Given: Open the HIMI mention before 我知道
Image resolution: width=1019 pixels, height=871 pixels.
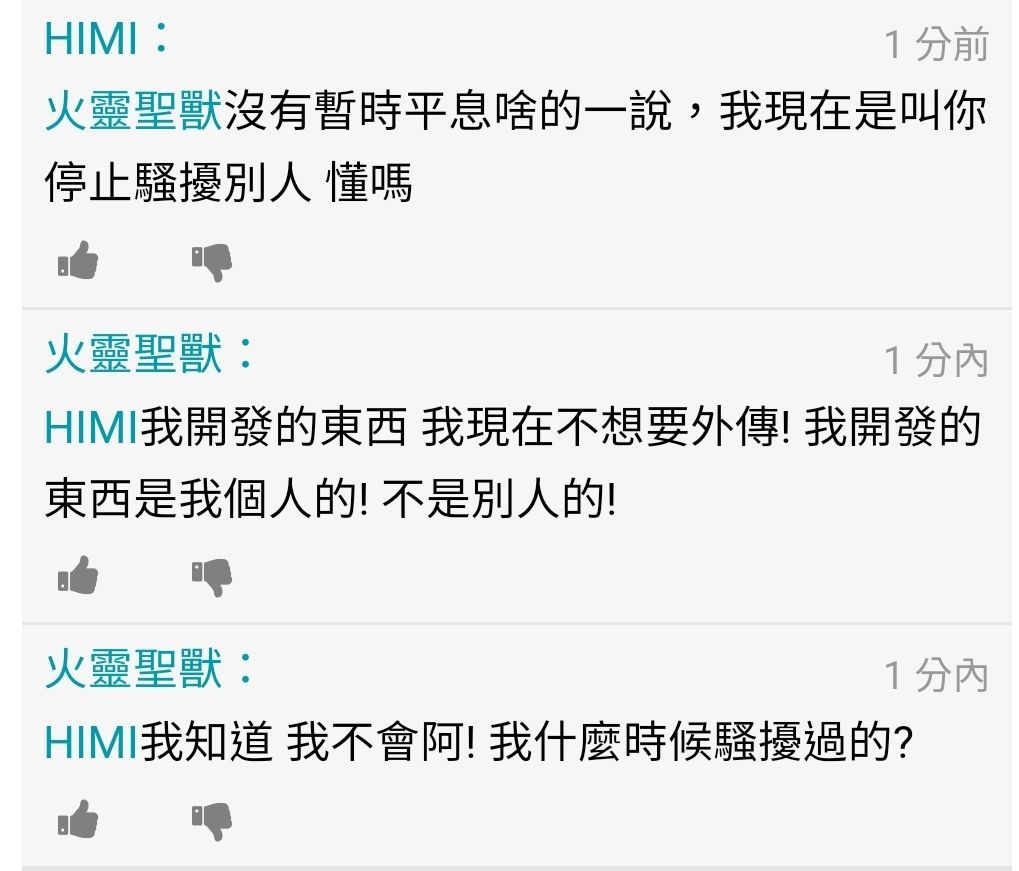Looking at the screenshot, I should 91,743.
